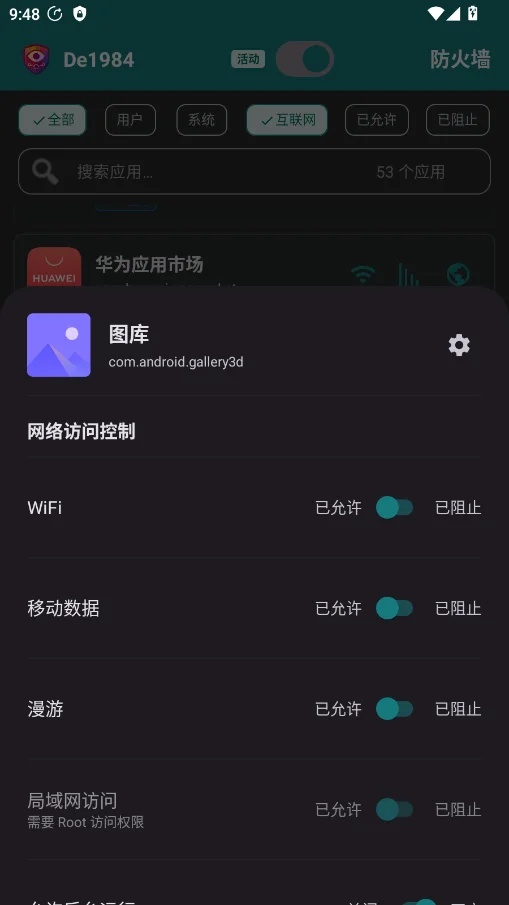
Task: Select the 用户 filter chip
Action: (x=130, y=120)
